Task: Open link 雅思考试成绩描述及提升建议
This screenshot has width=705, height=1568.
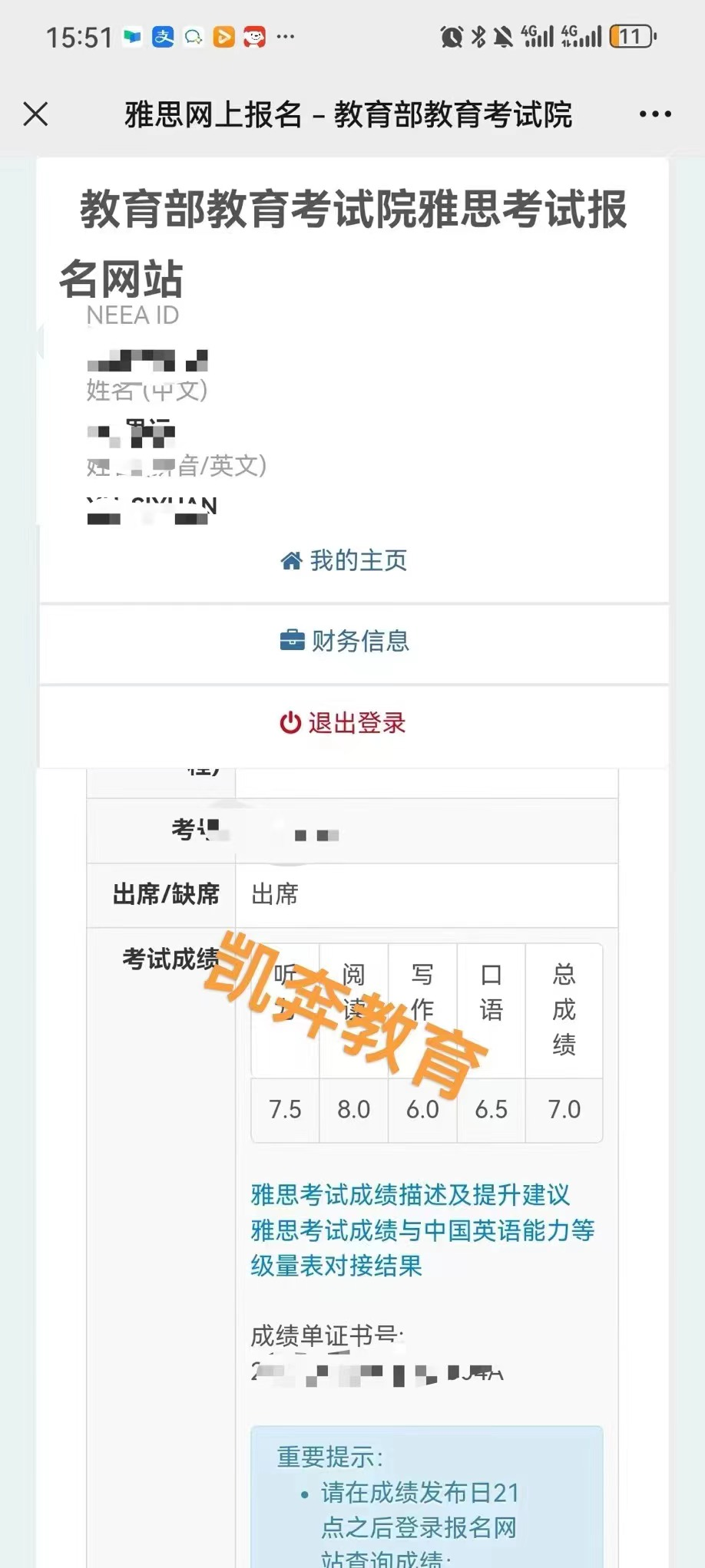Action: [x=410, y=1195]
